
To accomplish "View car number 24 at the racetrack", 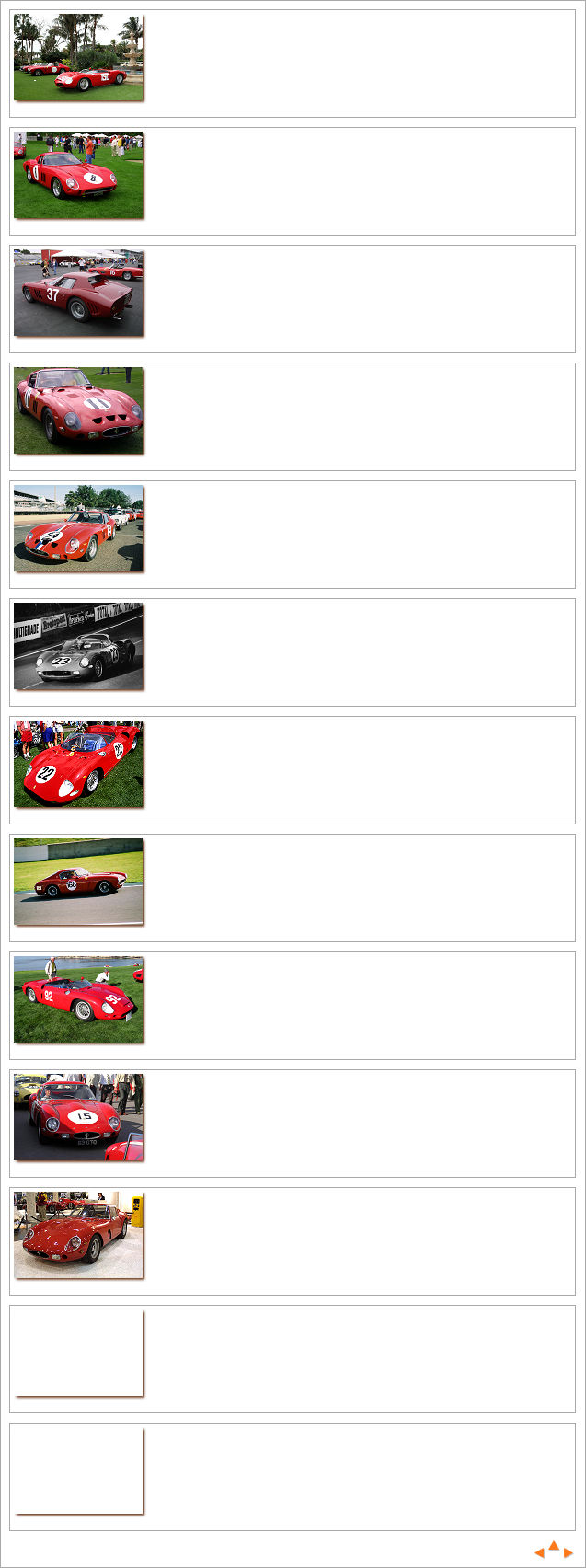I will [78, 528].
